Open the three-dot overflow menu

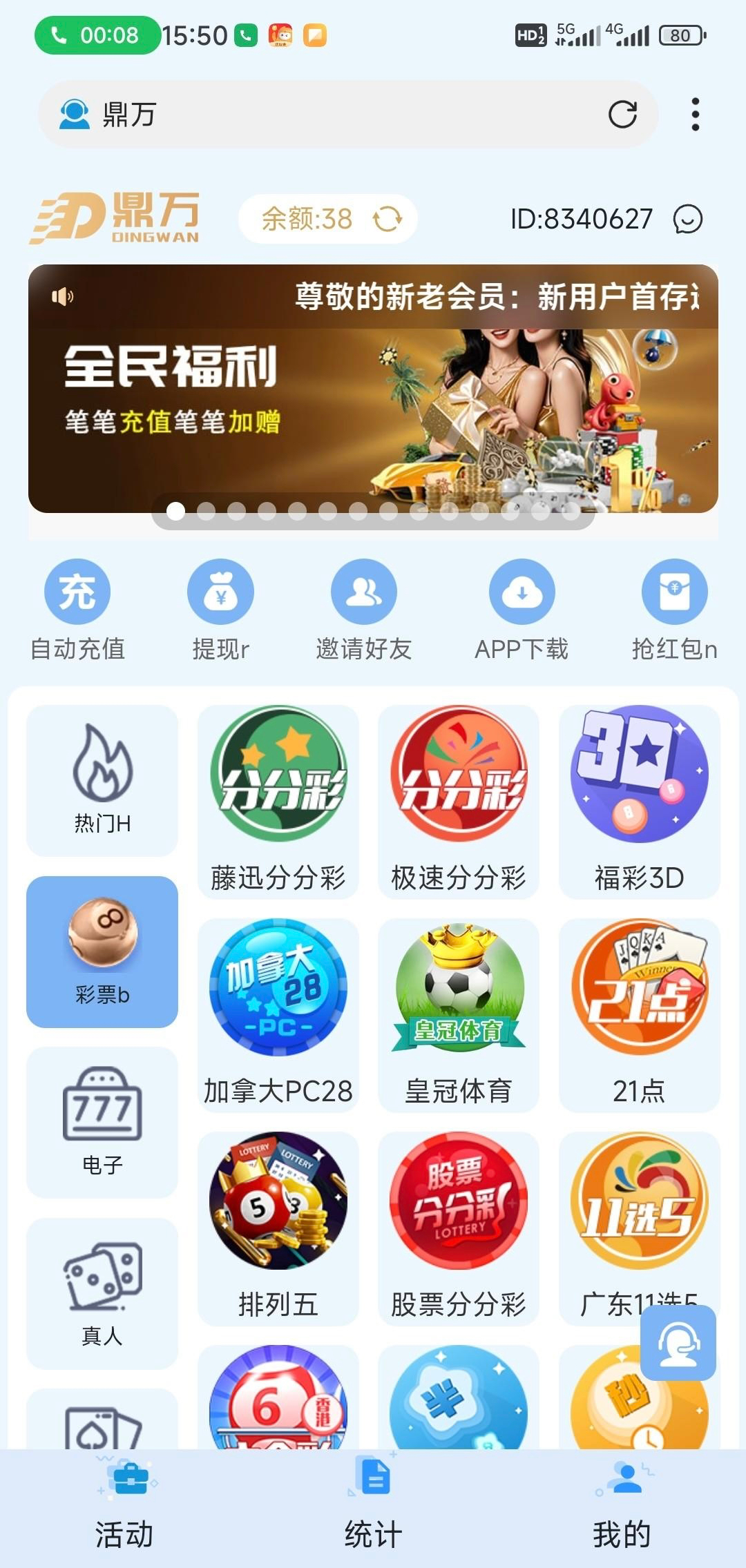point(695,115)
